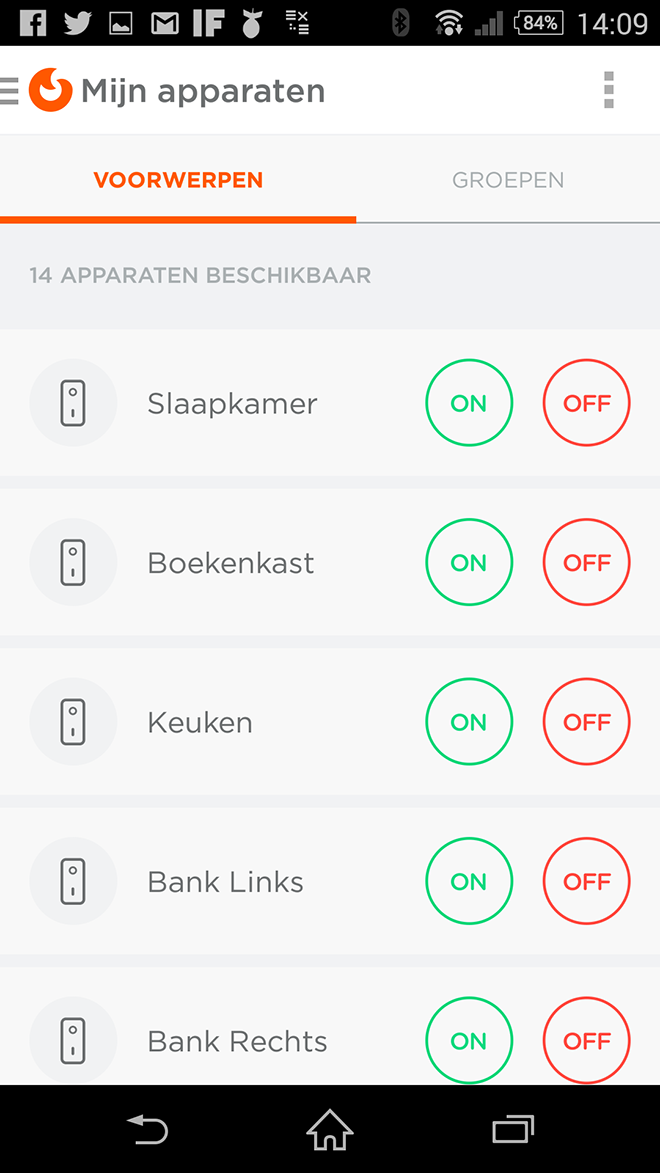Viewport: 660px width, 1173px height.
Task: Turn ON the Slaapkamer device
Action: (469, 402)
